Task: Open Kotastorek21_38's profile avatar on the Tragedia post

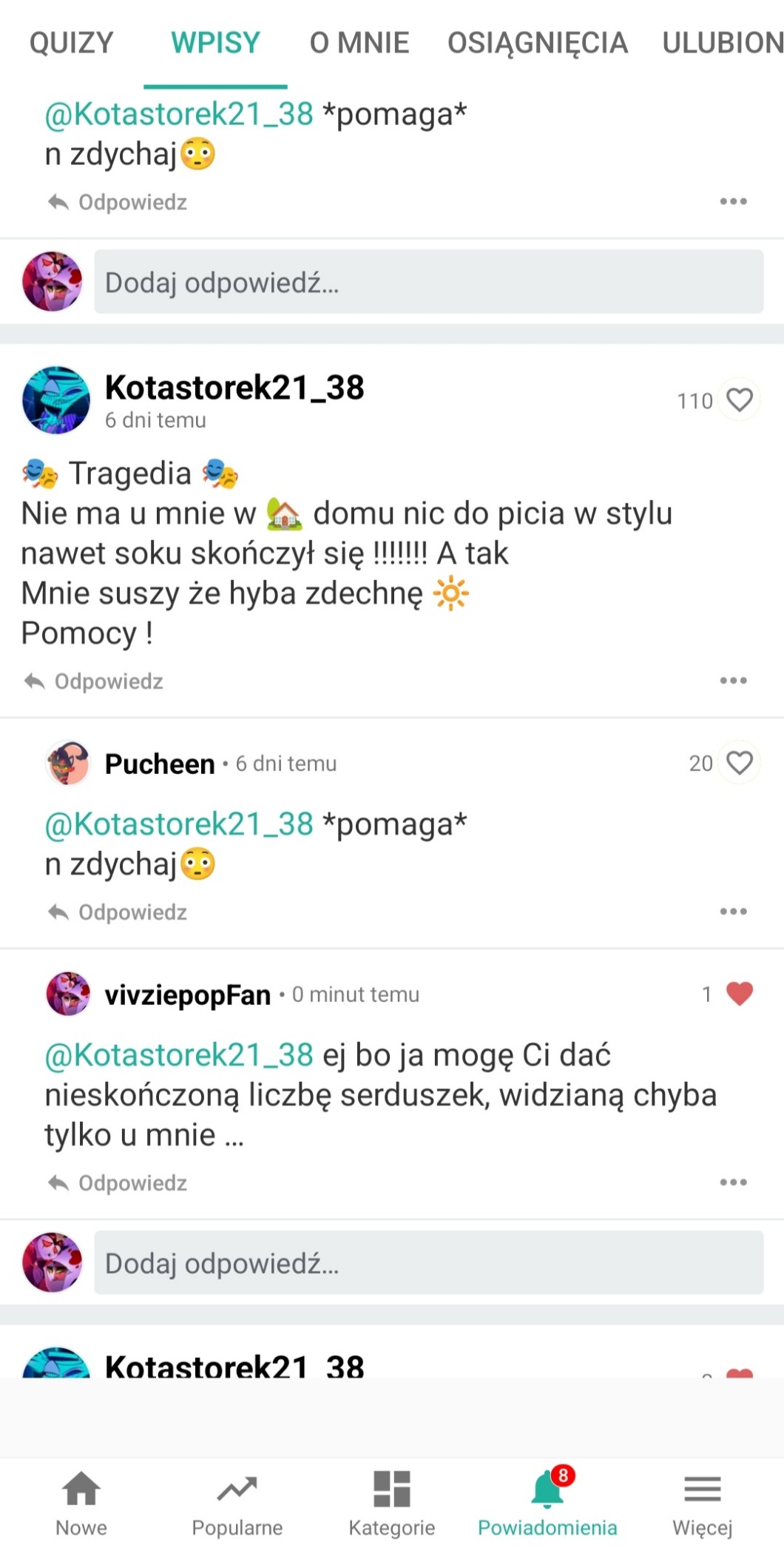Action: click(56, 400)
